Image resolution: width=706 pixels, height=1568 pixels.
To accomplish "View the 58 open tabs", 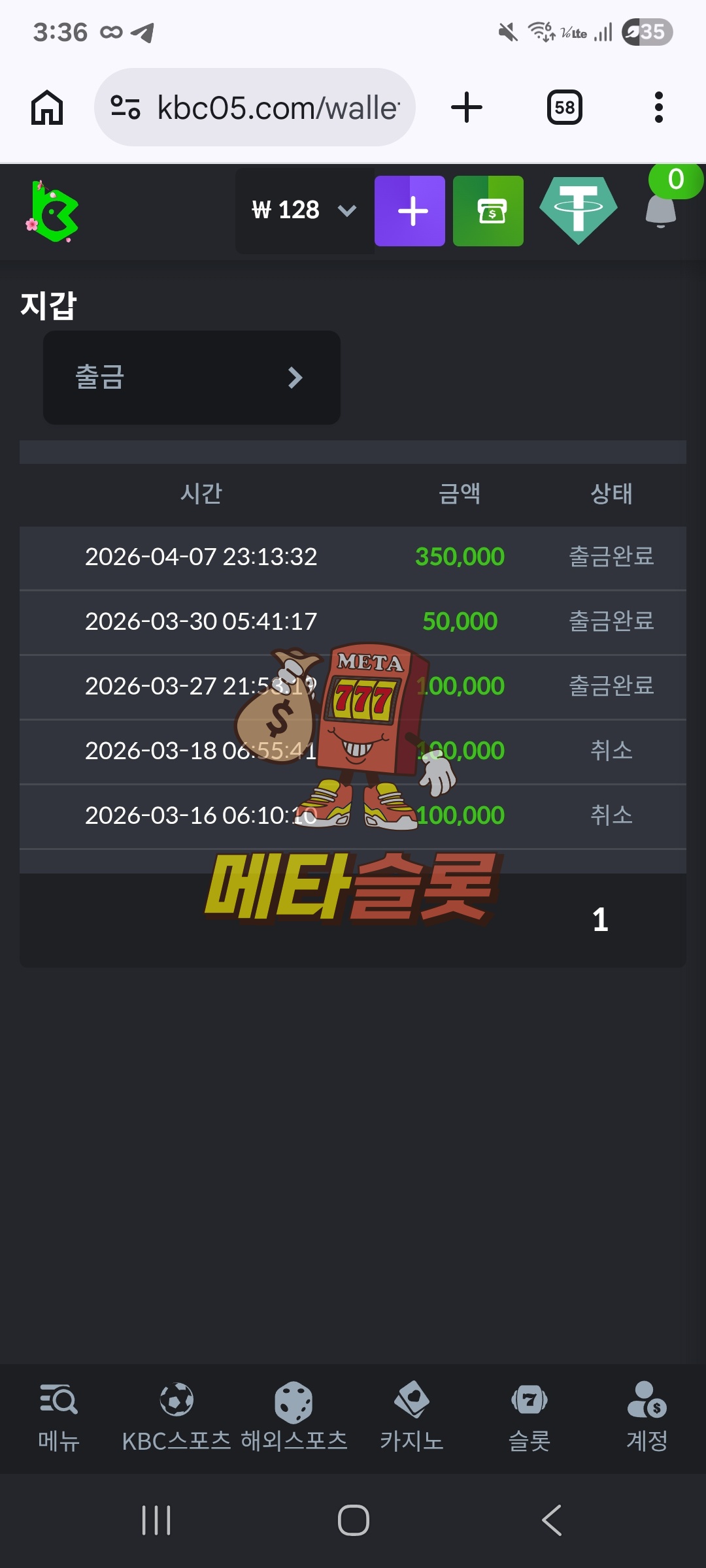I will coord(565,108).
